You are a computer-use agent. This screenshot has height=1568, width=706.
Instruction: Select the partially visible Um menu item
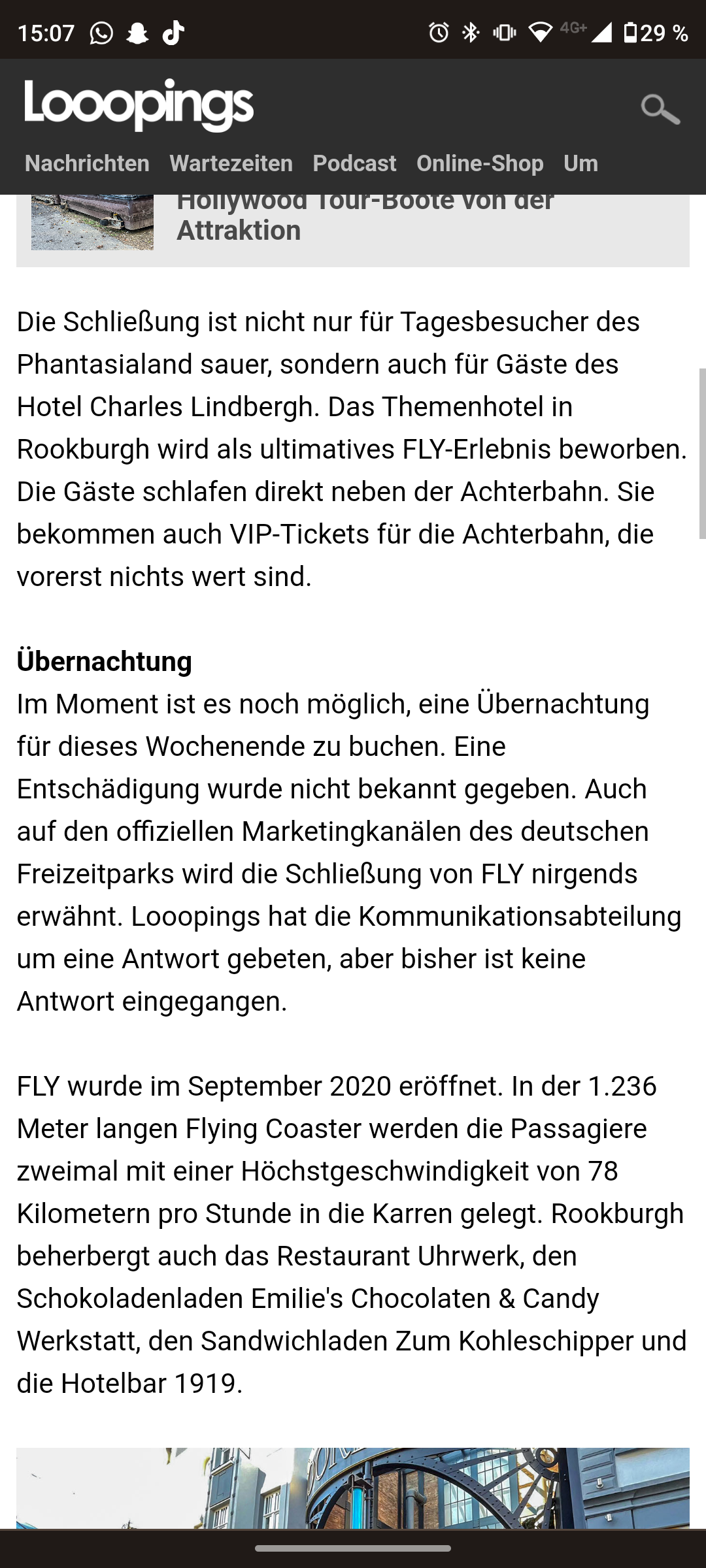pos(580,163)
